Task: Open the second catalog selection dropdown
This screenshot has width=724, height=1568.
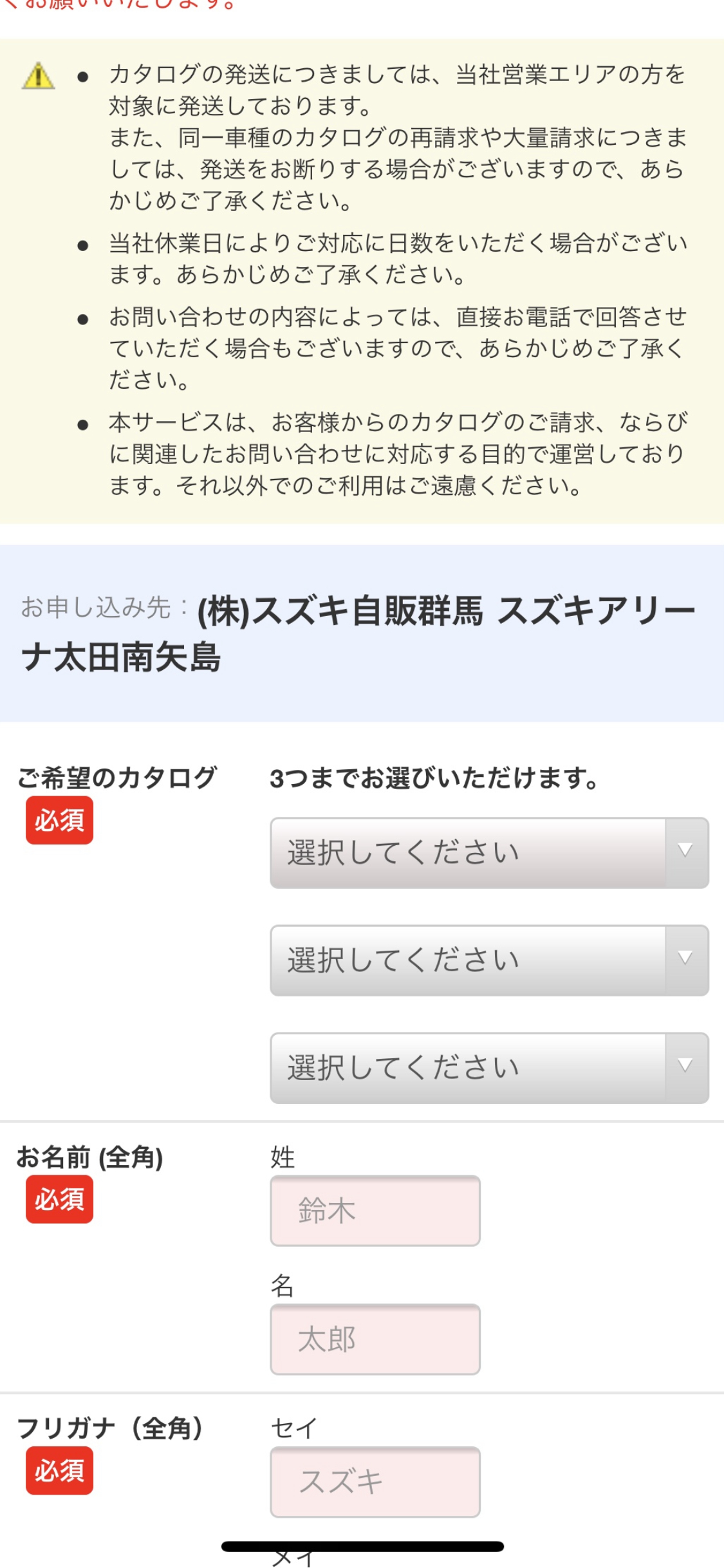Action: (x=489, y=960)
